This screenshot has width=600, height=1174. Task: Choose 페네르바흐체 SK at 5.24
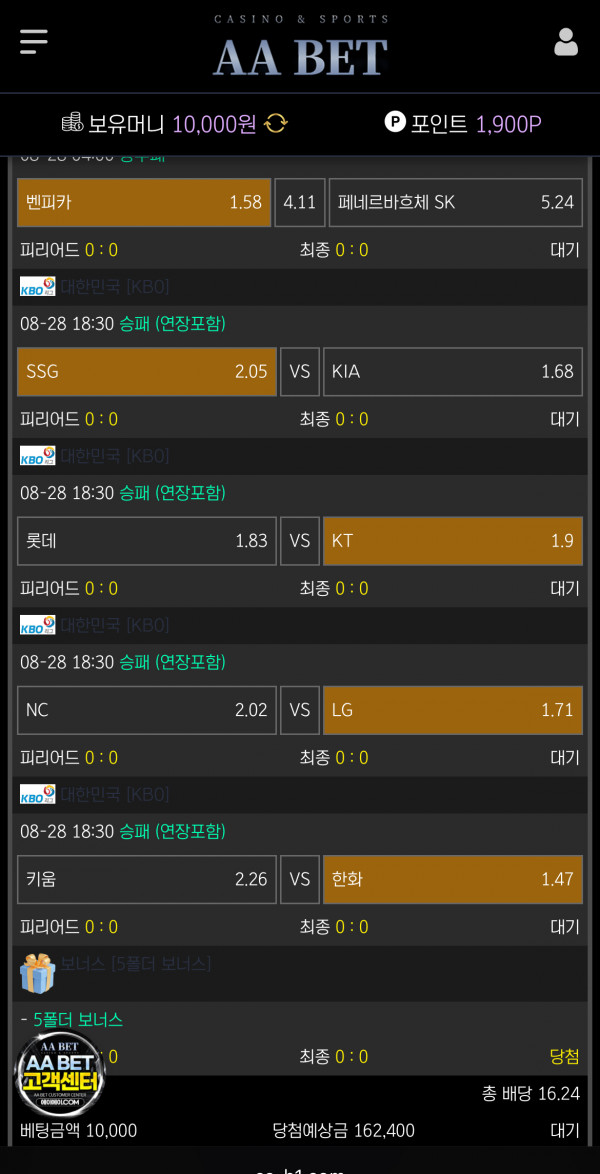click(455, 202)
